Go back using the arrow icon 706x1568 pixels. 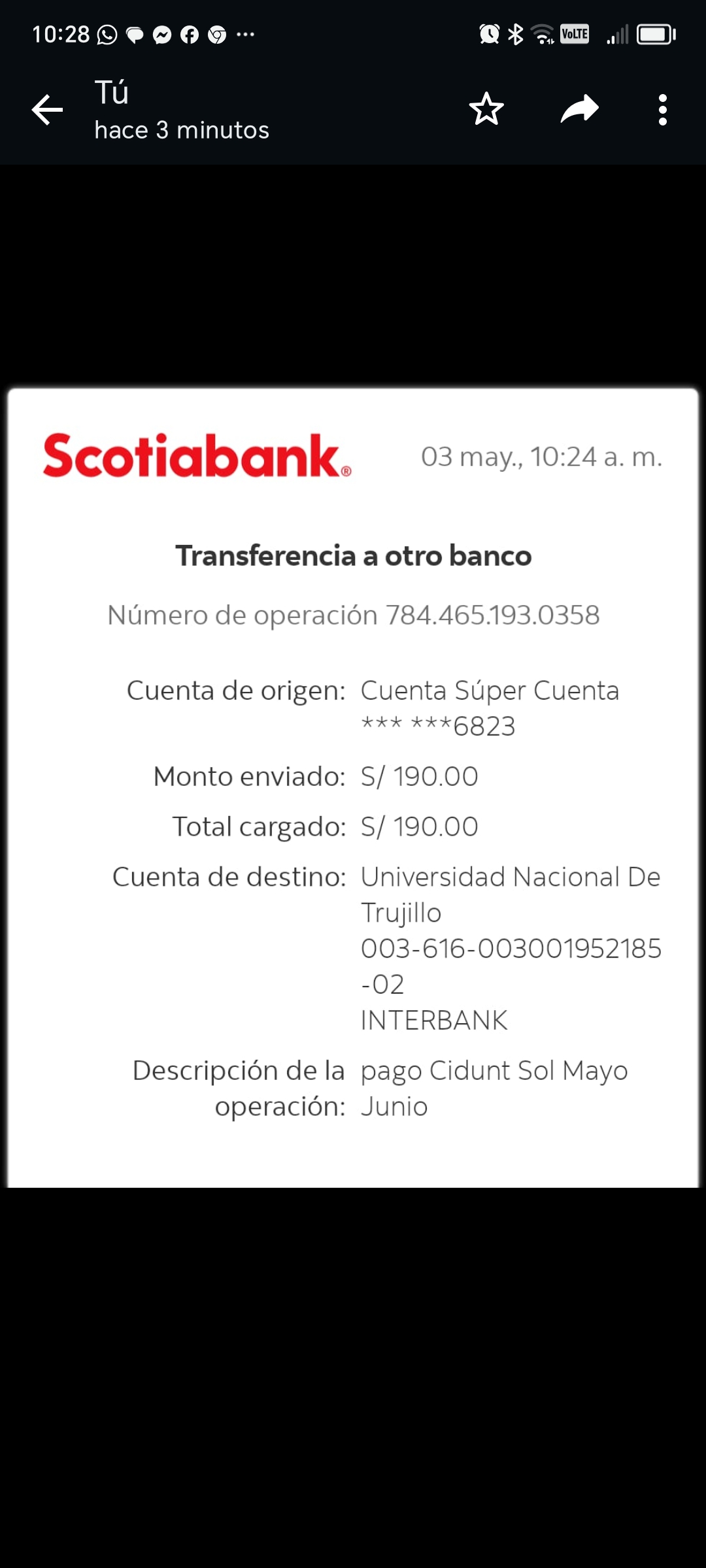[47, 109]
